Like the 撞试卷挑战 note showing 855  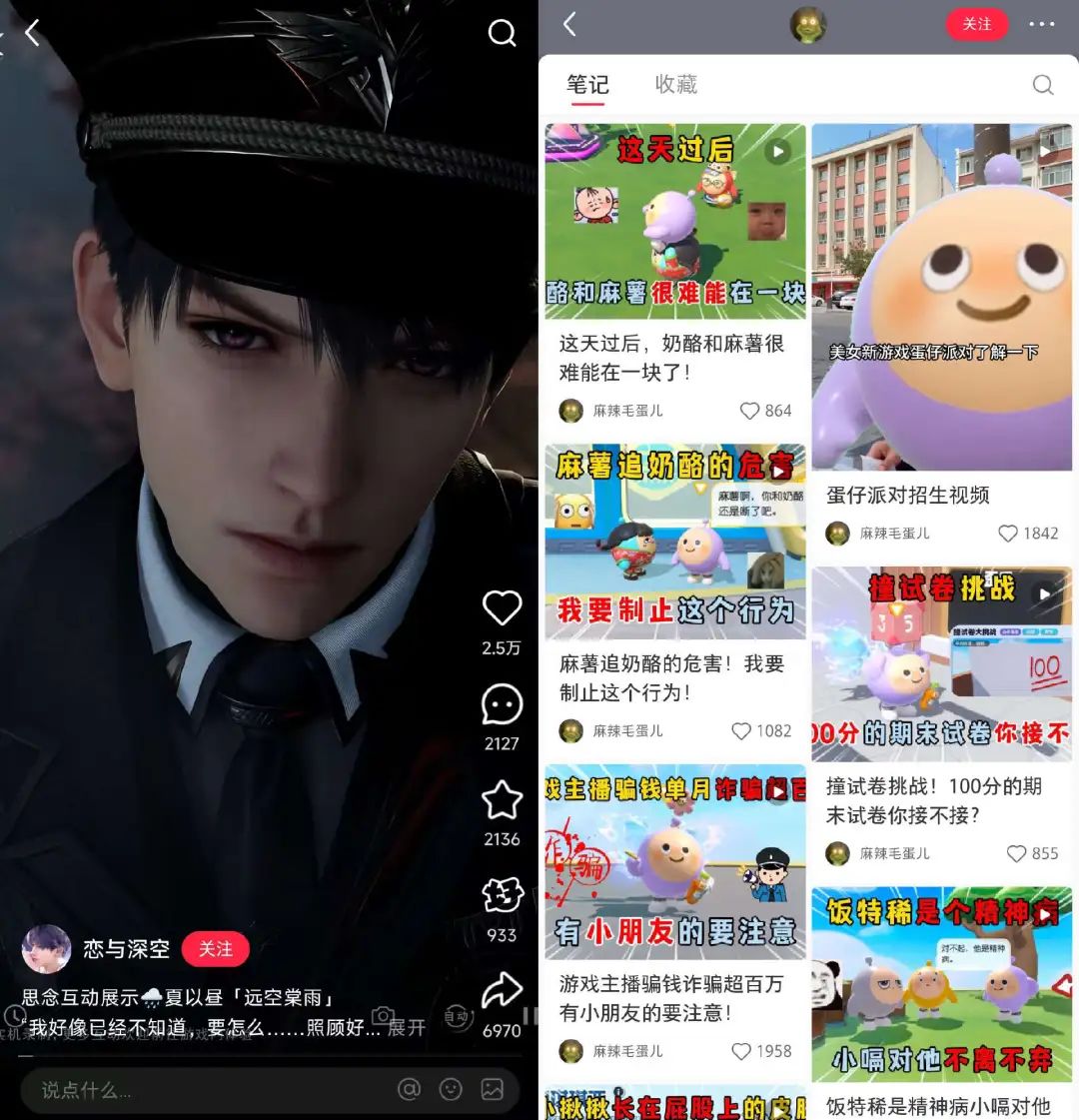(1017, 853)
